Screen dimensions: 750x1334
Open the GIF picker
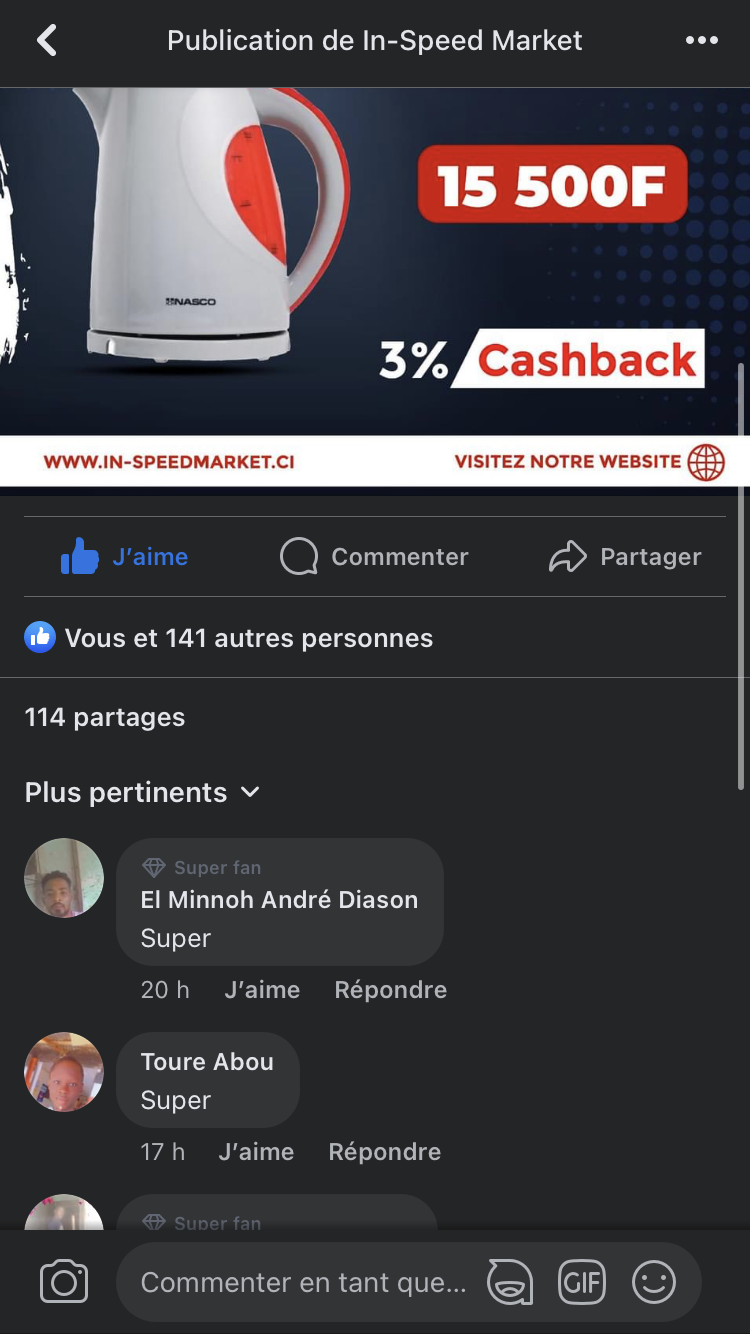582,1282
